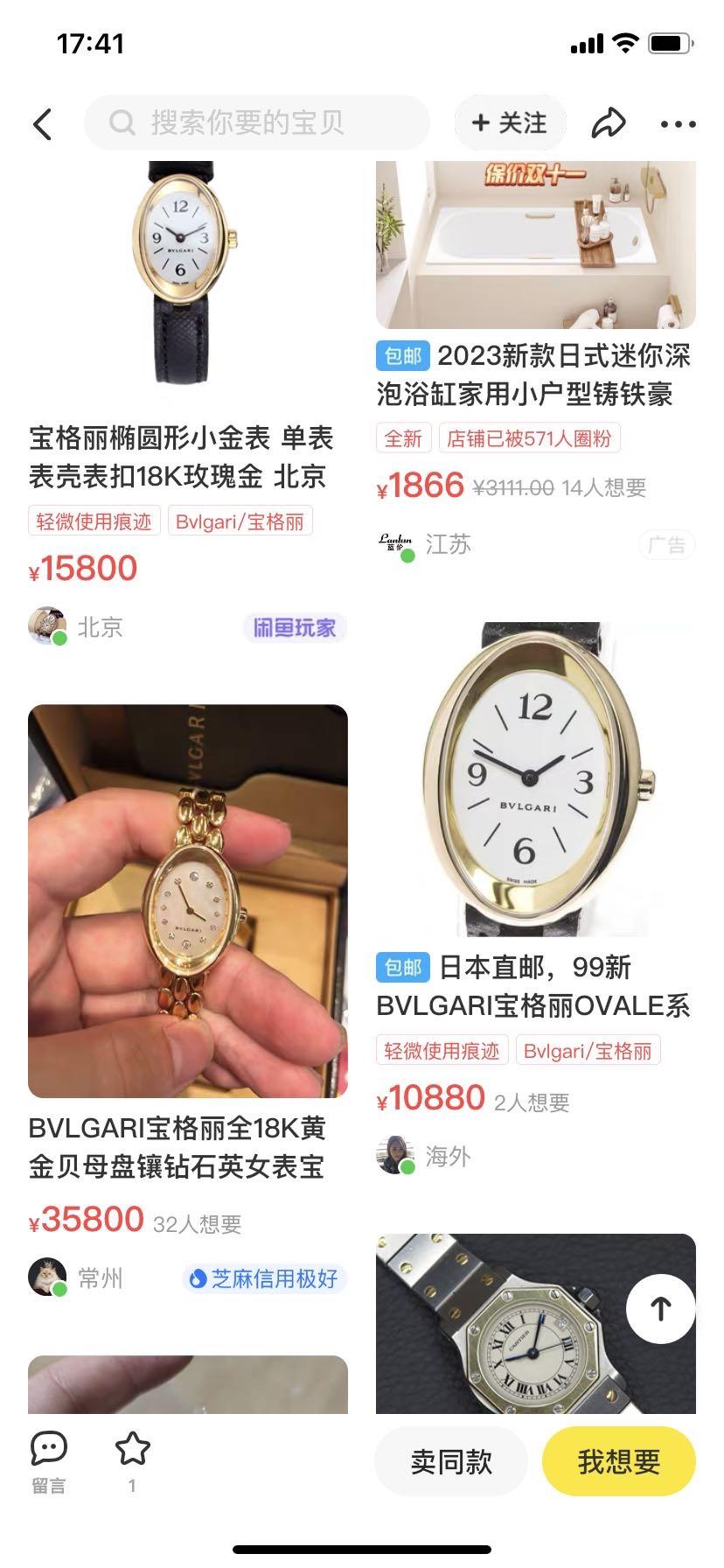Open the search box for items
The image size is (724, 1568).
(x=257, y=123)
